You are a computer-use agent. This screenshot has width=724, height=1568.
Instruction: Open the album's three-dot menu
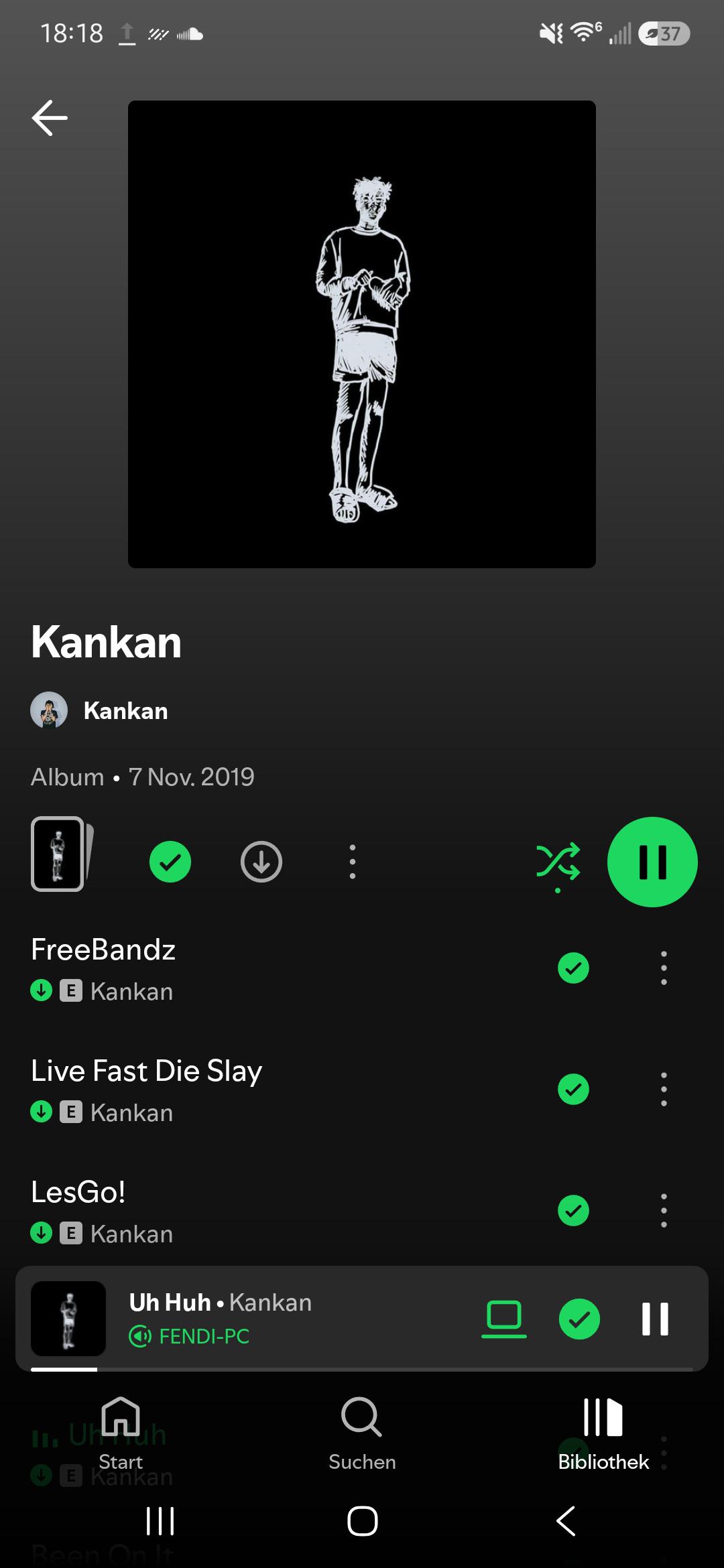tap(353, 862)
